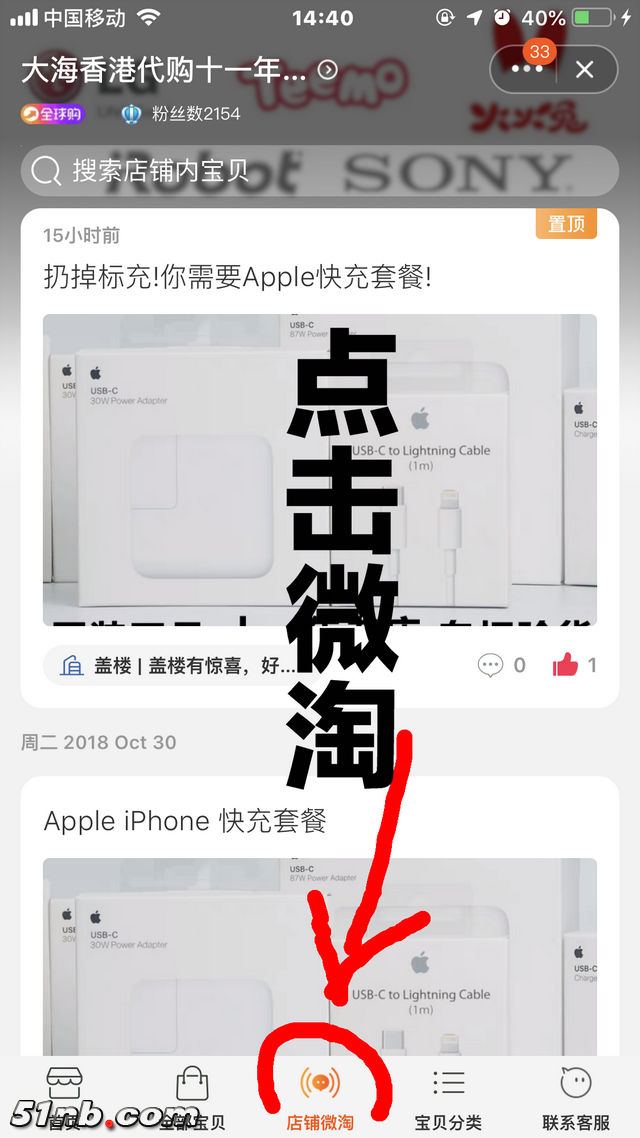
Task: Open the three-dot more menu
Action: coord(527,70)
